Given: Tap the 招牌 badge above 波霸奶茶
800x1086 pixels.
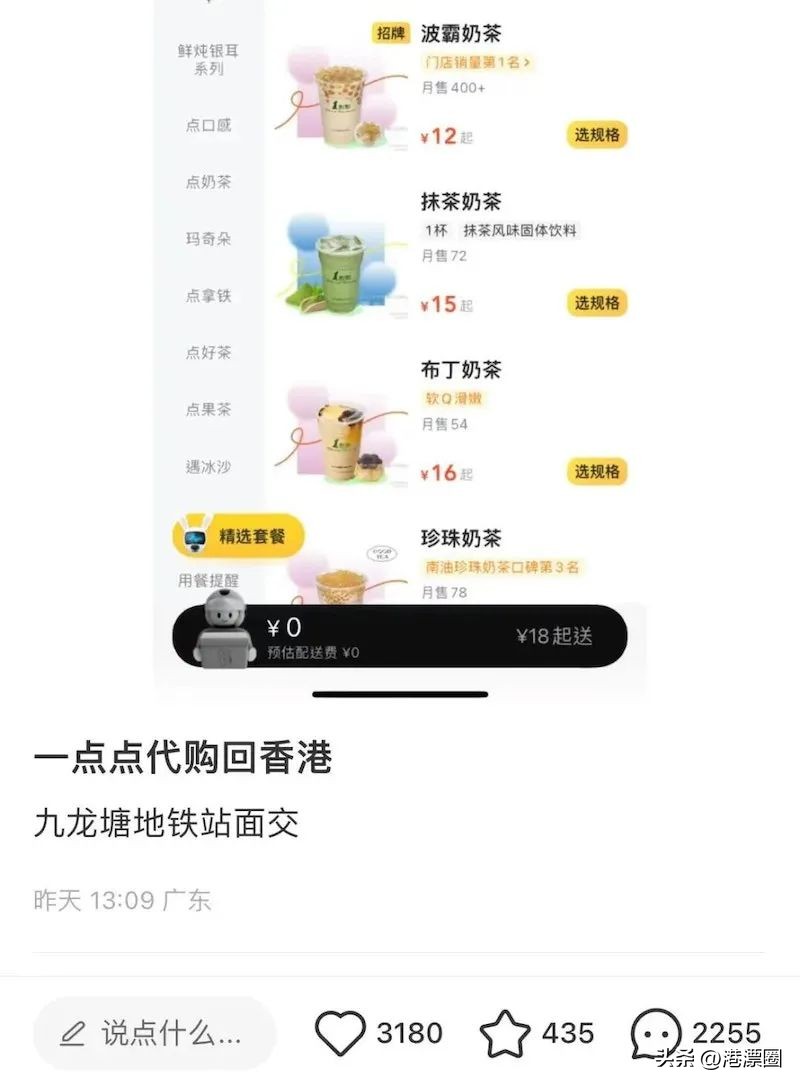Looking at the screenshot, I should click(x=390, y=32).
